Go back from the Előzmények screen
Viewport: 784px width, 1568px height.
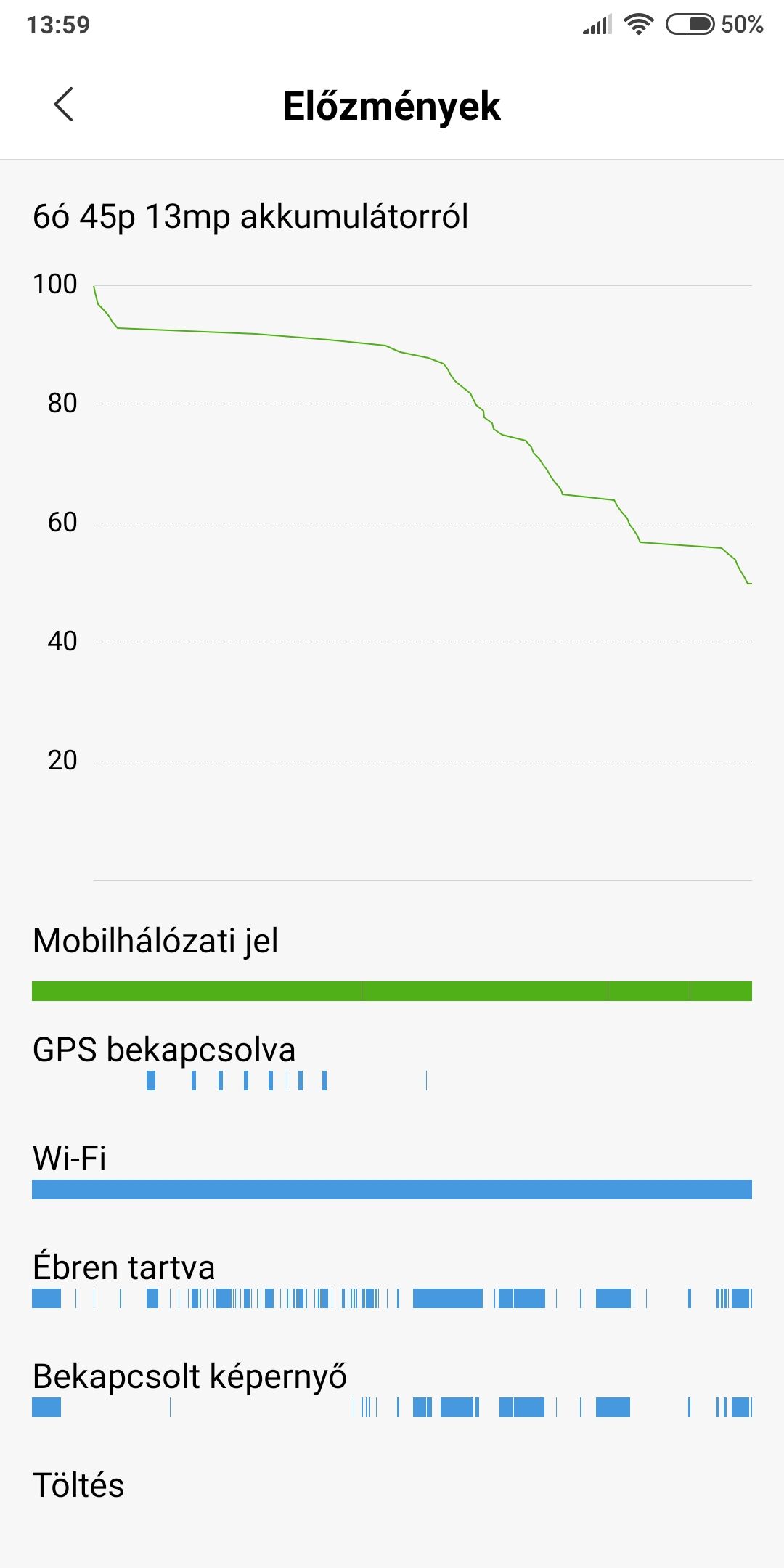[64, 105]
